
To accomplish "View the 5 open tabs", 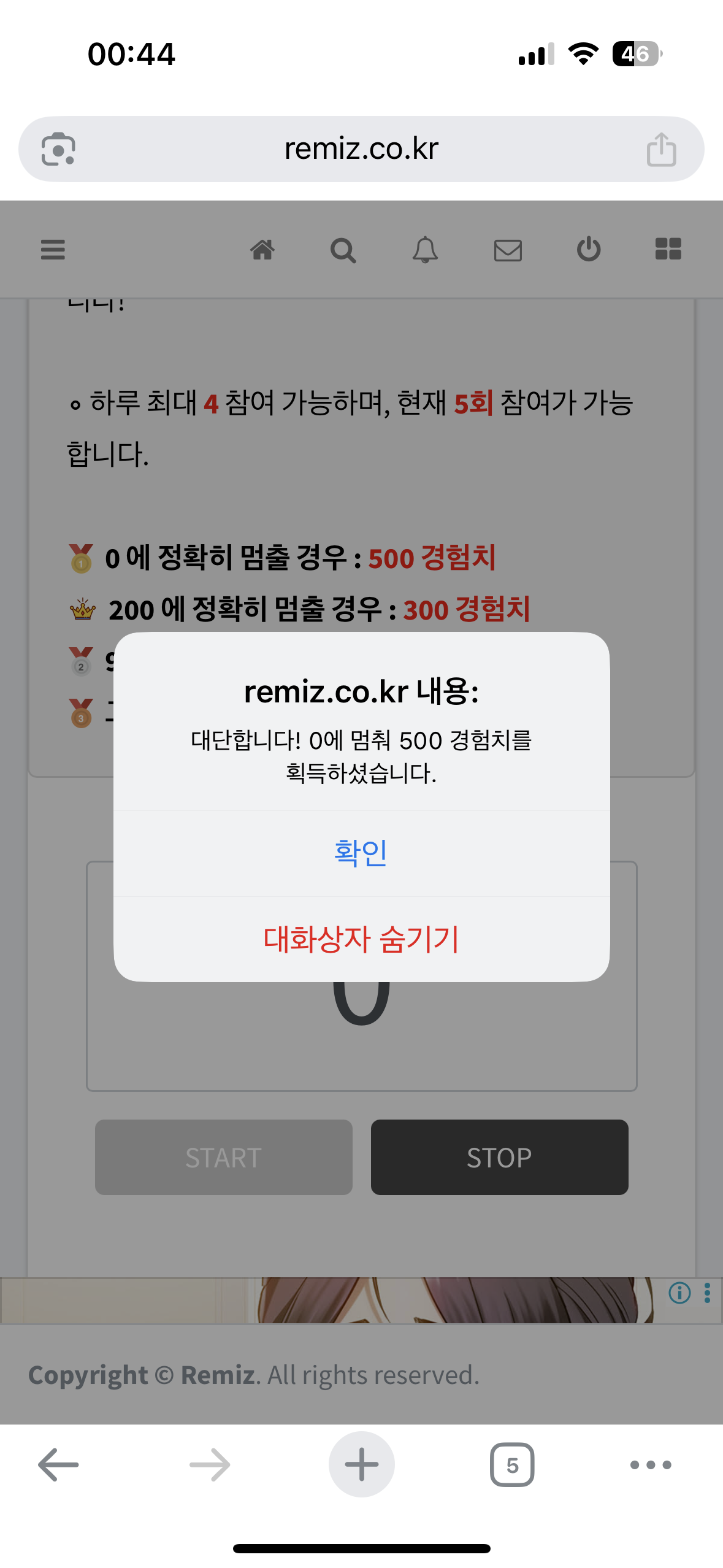I will [512, 1465].
